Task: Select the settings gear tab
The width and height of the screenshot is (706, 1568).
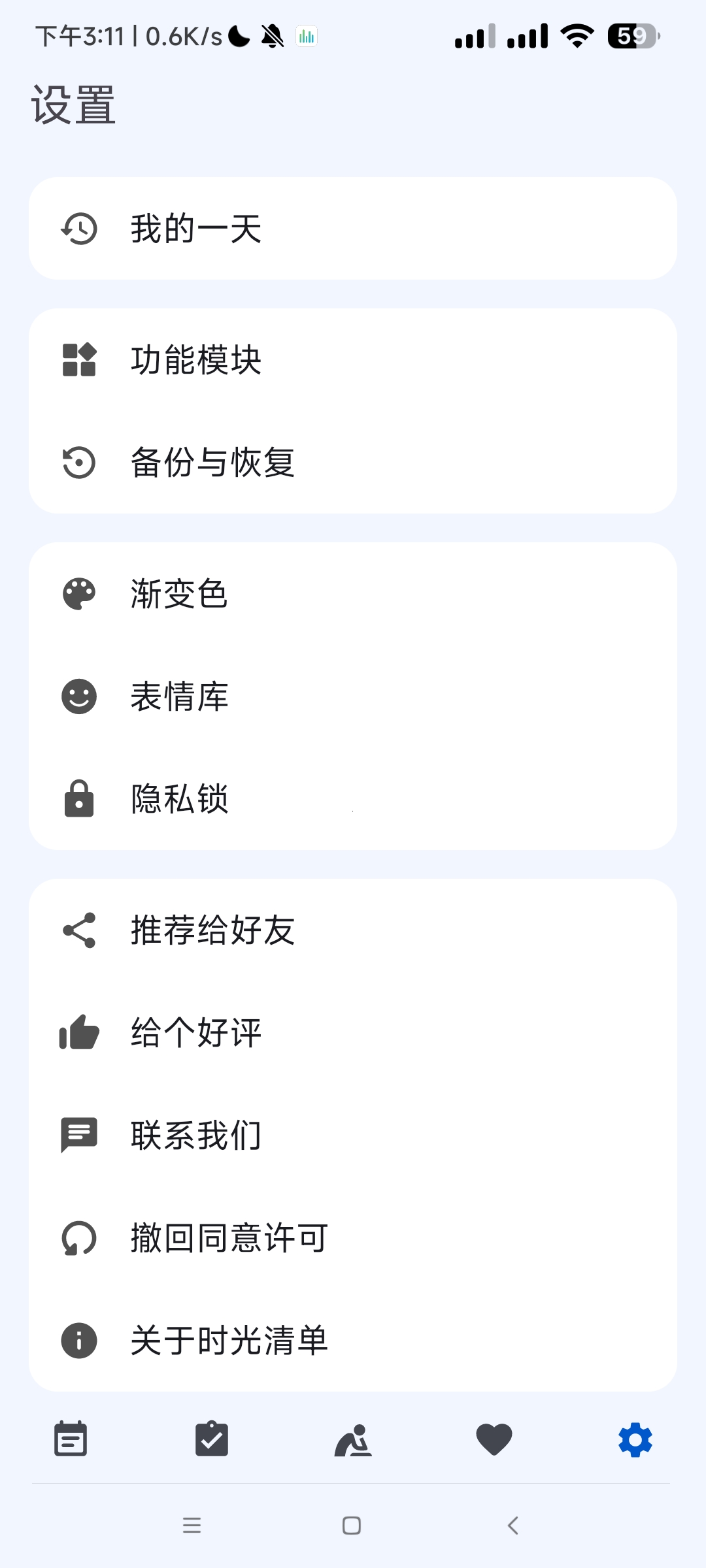Action: coord(635,1439)
